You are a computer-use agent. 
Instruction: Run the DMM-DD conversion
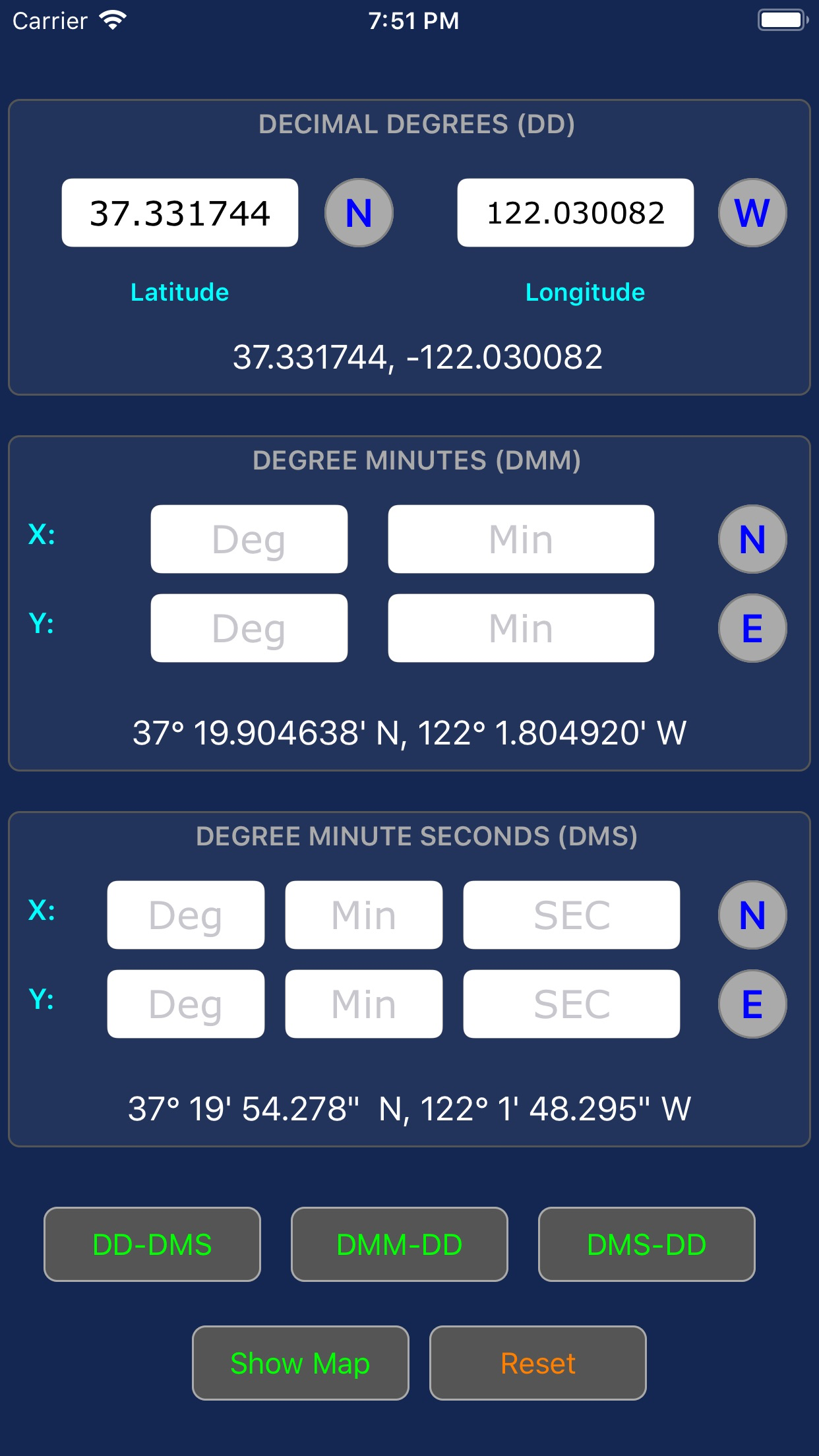click(x=399, y=1244)
